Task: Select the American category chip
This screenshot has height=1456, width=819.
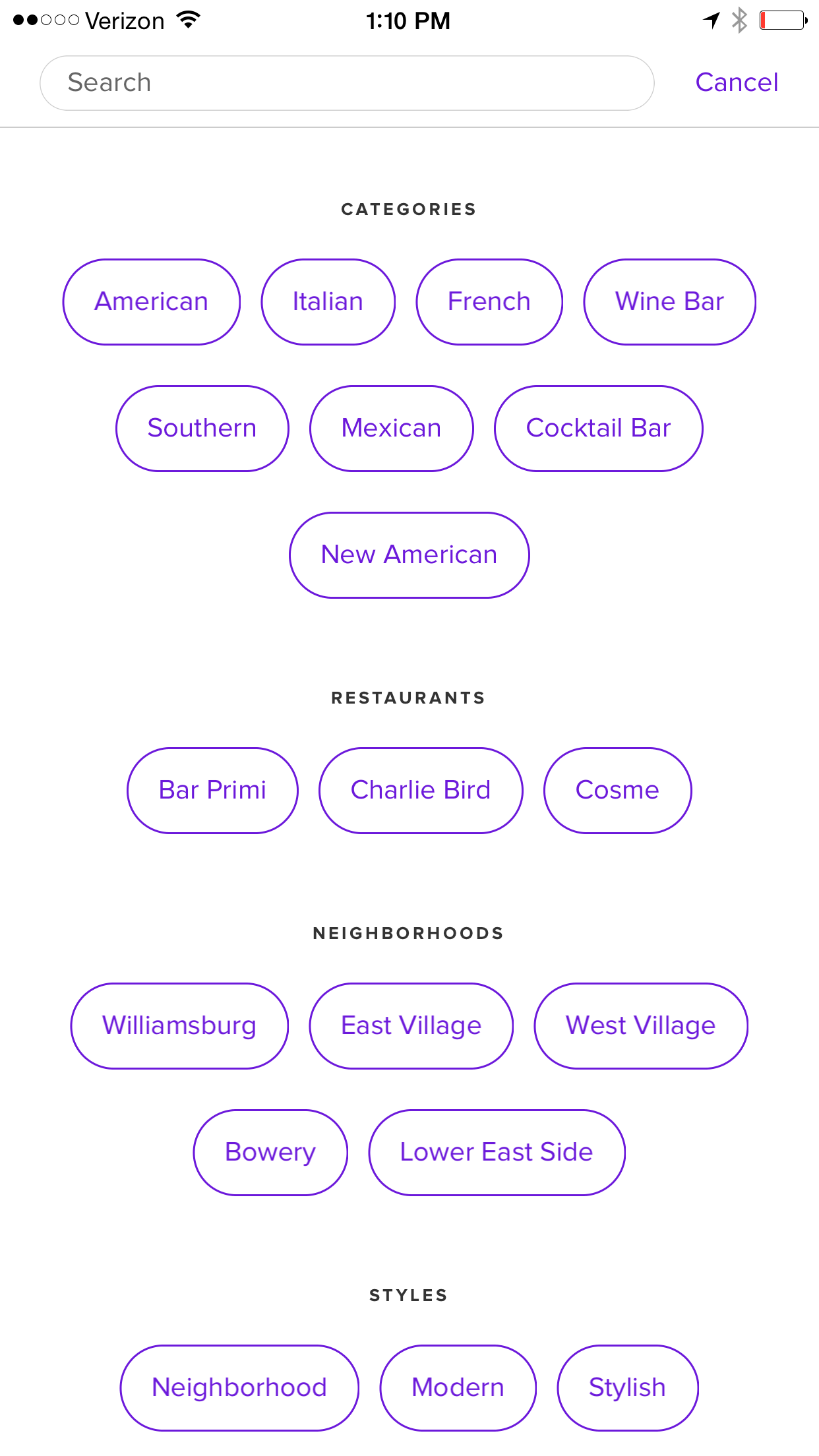Action: [x=152, y=302]
